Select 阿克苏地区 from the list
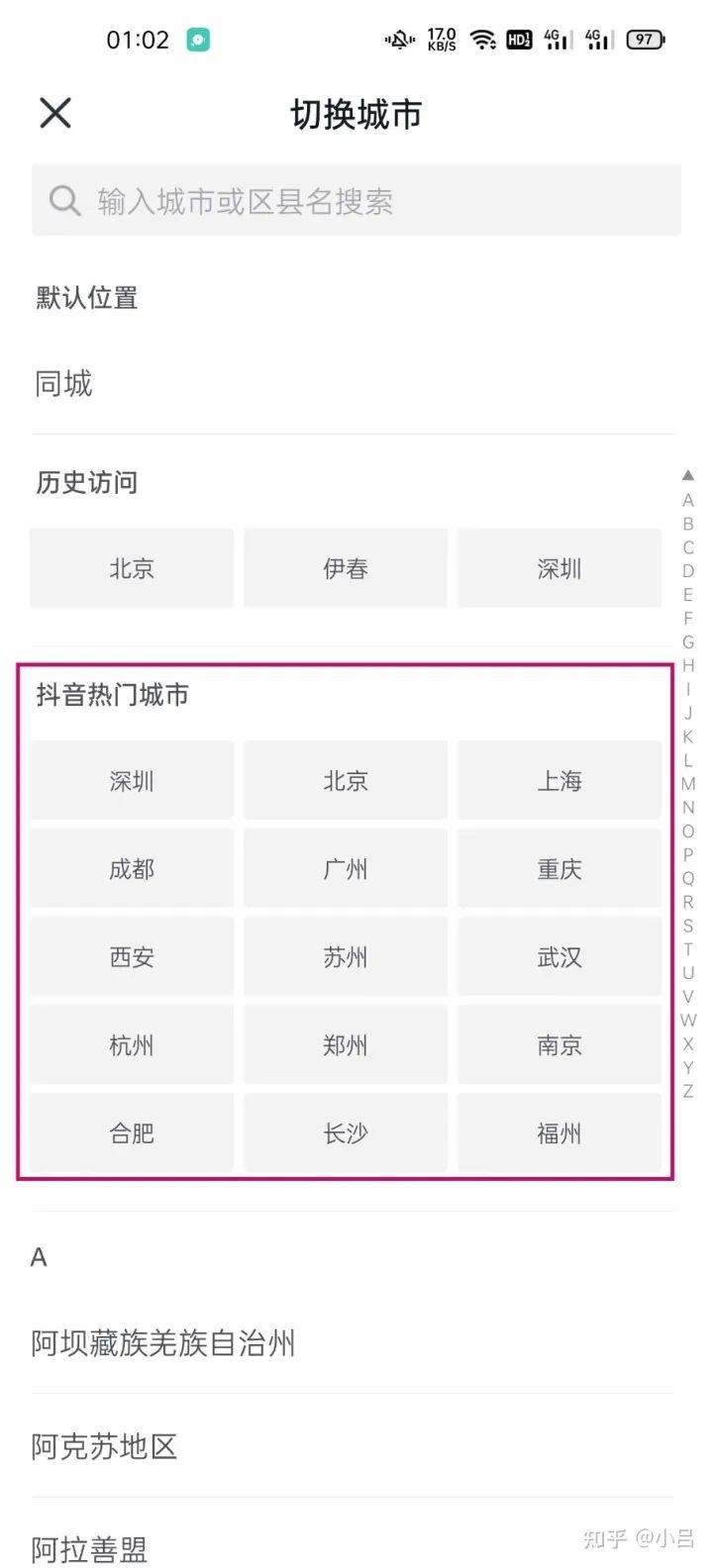Image resolution: width=713 pixels, height=1568 pixels. pyautogui.click(x=353, y=1446)
